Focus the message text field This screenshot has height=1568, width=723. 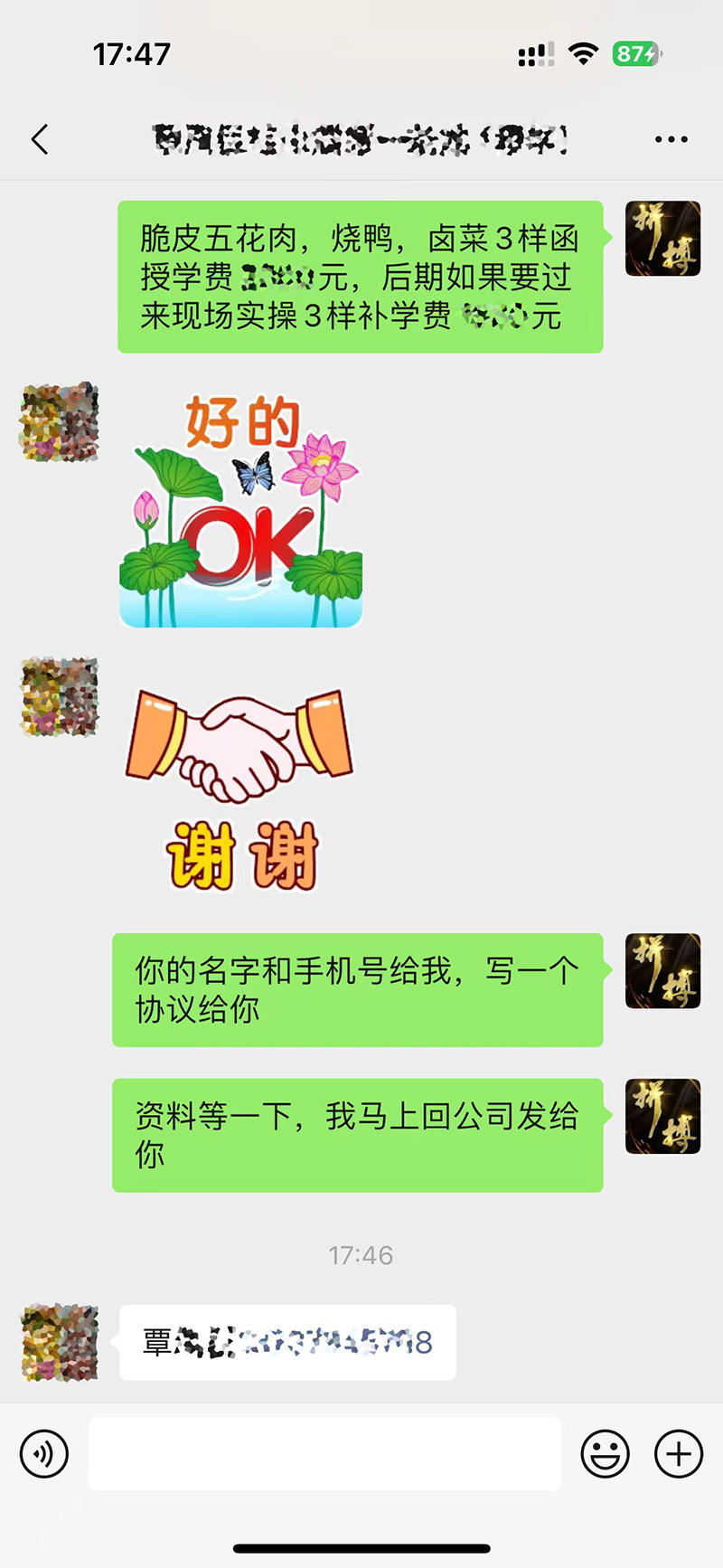(x=324, y=1454)
